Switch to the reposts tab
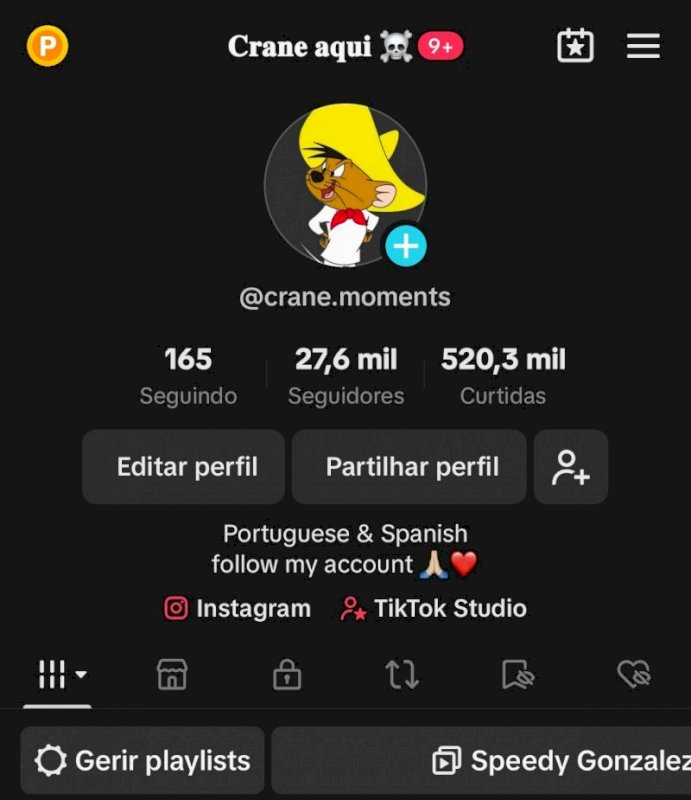 [x=402, y=676]
